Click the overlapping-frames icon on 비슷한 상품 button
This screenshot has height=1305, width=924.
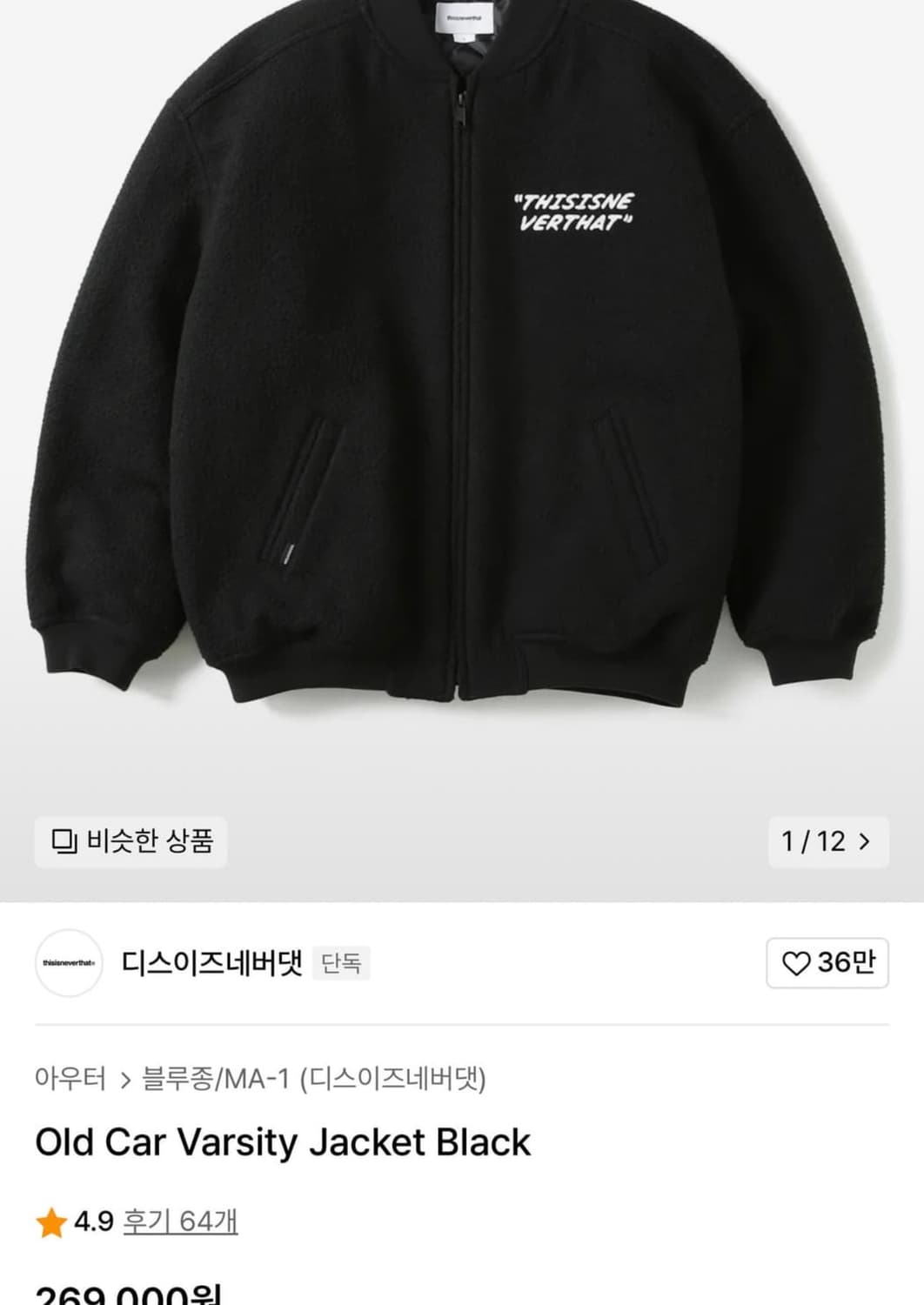pyautogui.click(x=62, y=841)
